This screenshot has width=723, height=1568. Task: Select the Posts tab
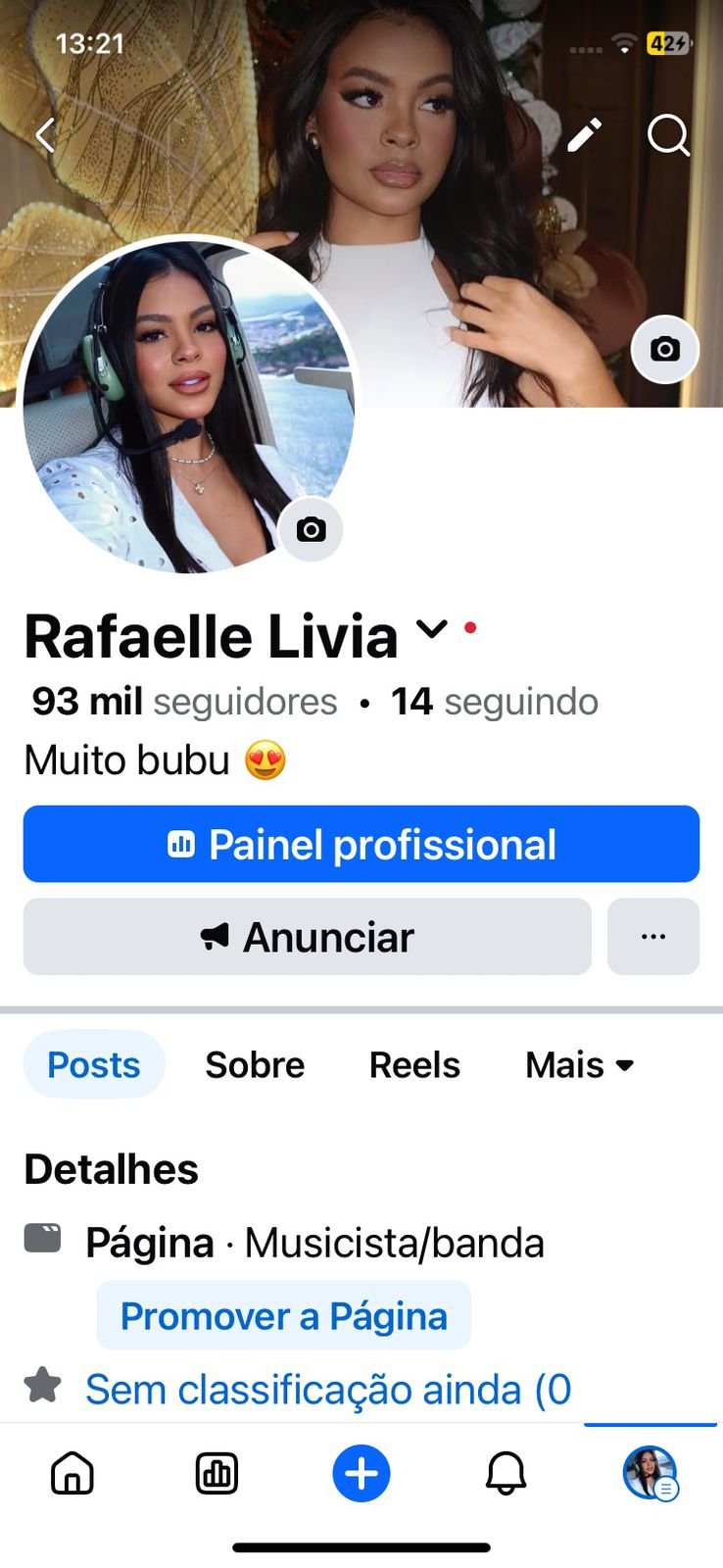[94, 1065]
